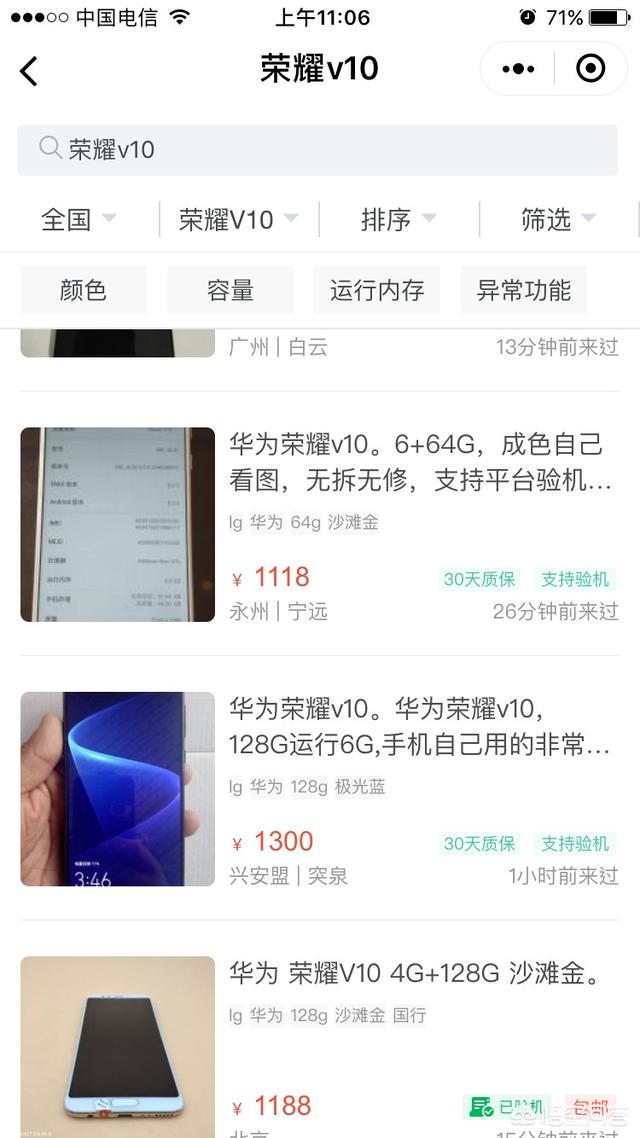Open the 排序 sort dropdown
The image size is (640, 1138).
pos(398,219)
